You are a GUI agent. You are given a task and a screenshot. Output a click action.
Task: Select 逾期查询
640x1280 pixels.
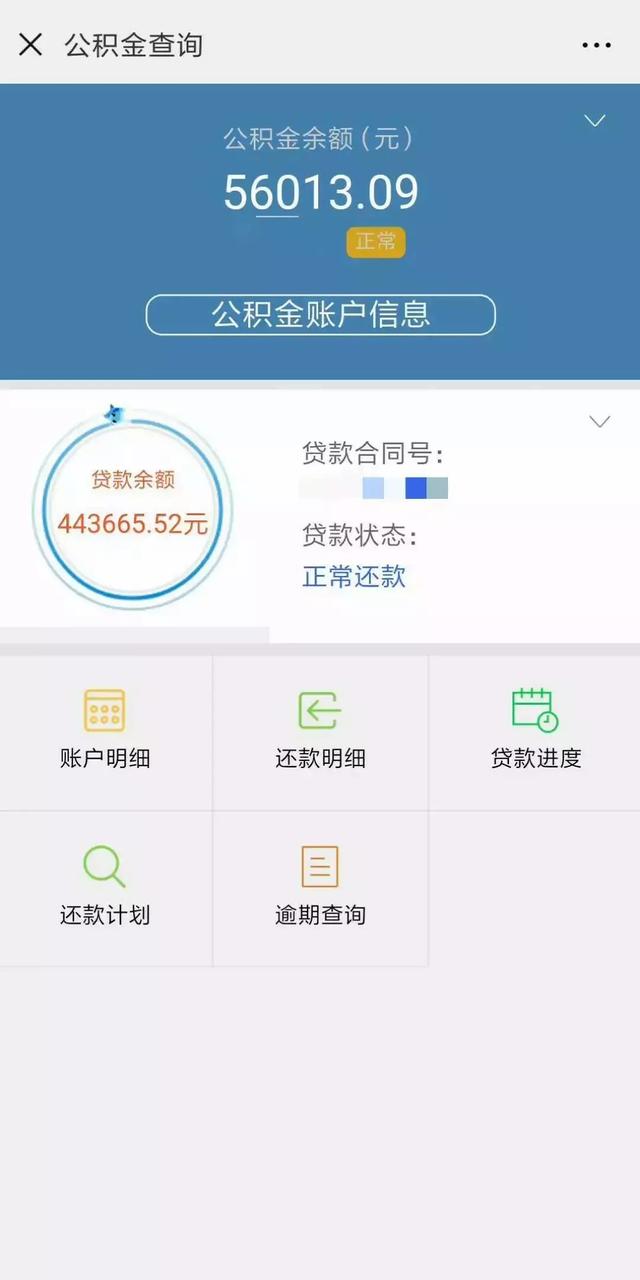320,886
